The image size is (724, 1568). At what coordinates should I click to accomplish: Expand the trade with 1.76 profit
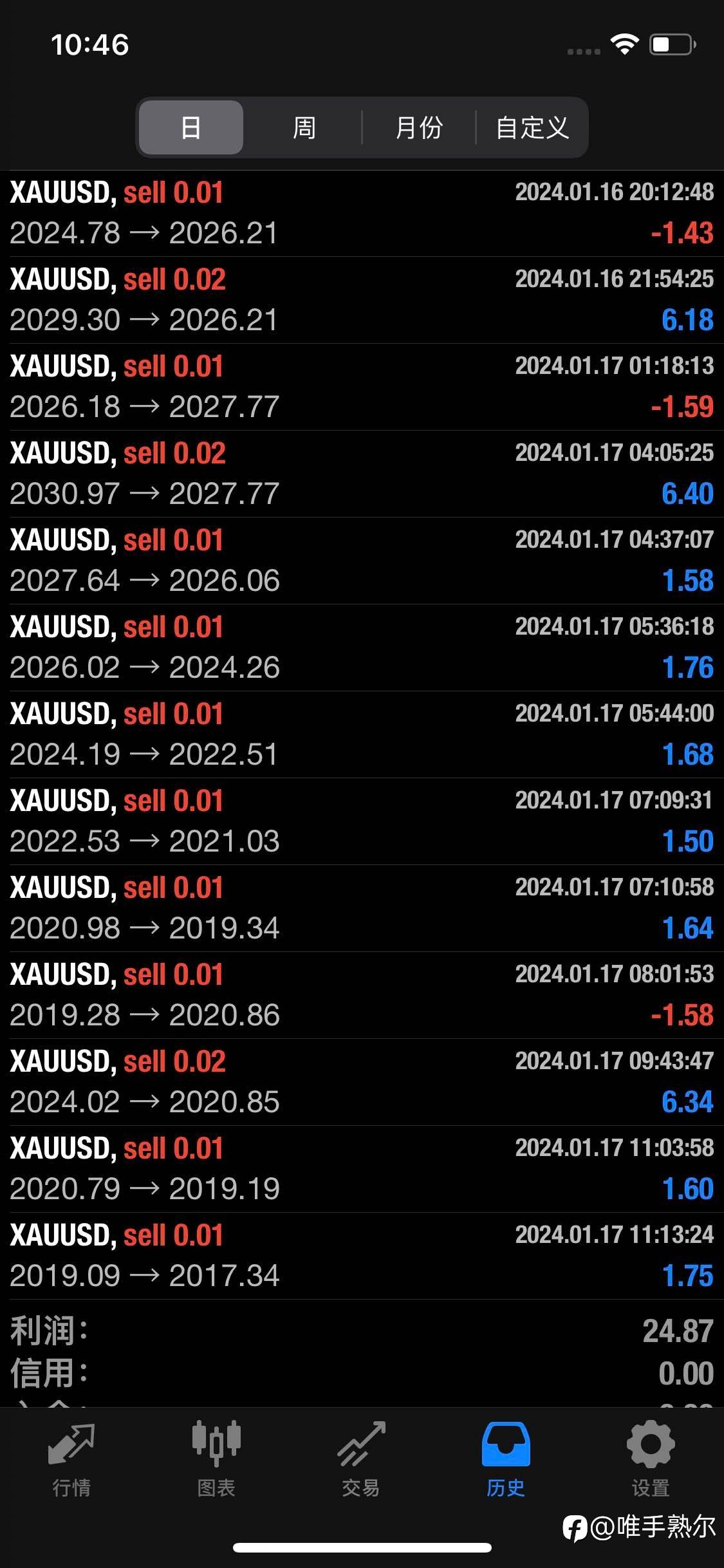tap(362, 648)
